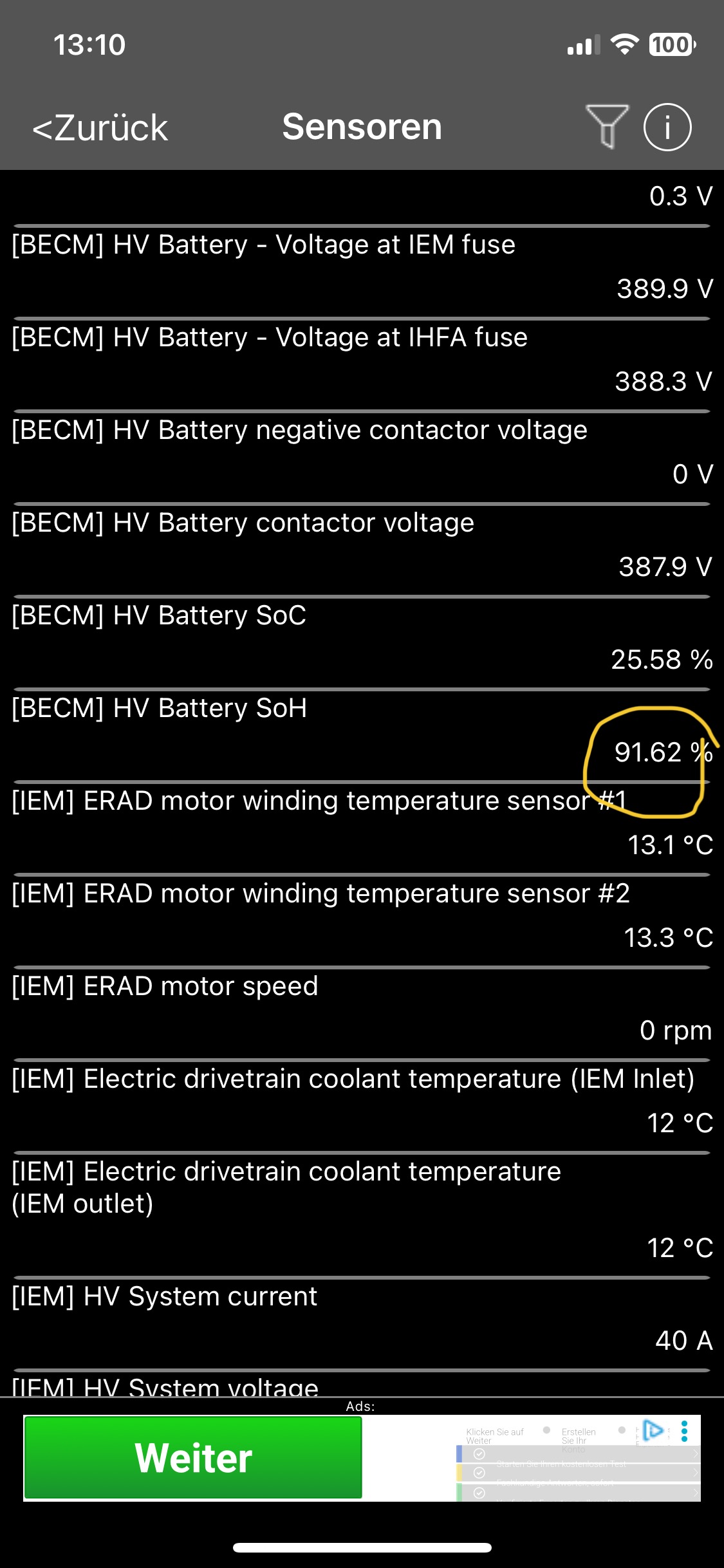The image size is (724, 1568).
Task: Go back via the Zurück button
Action: coord(100,127)
